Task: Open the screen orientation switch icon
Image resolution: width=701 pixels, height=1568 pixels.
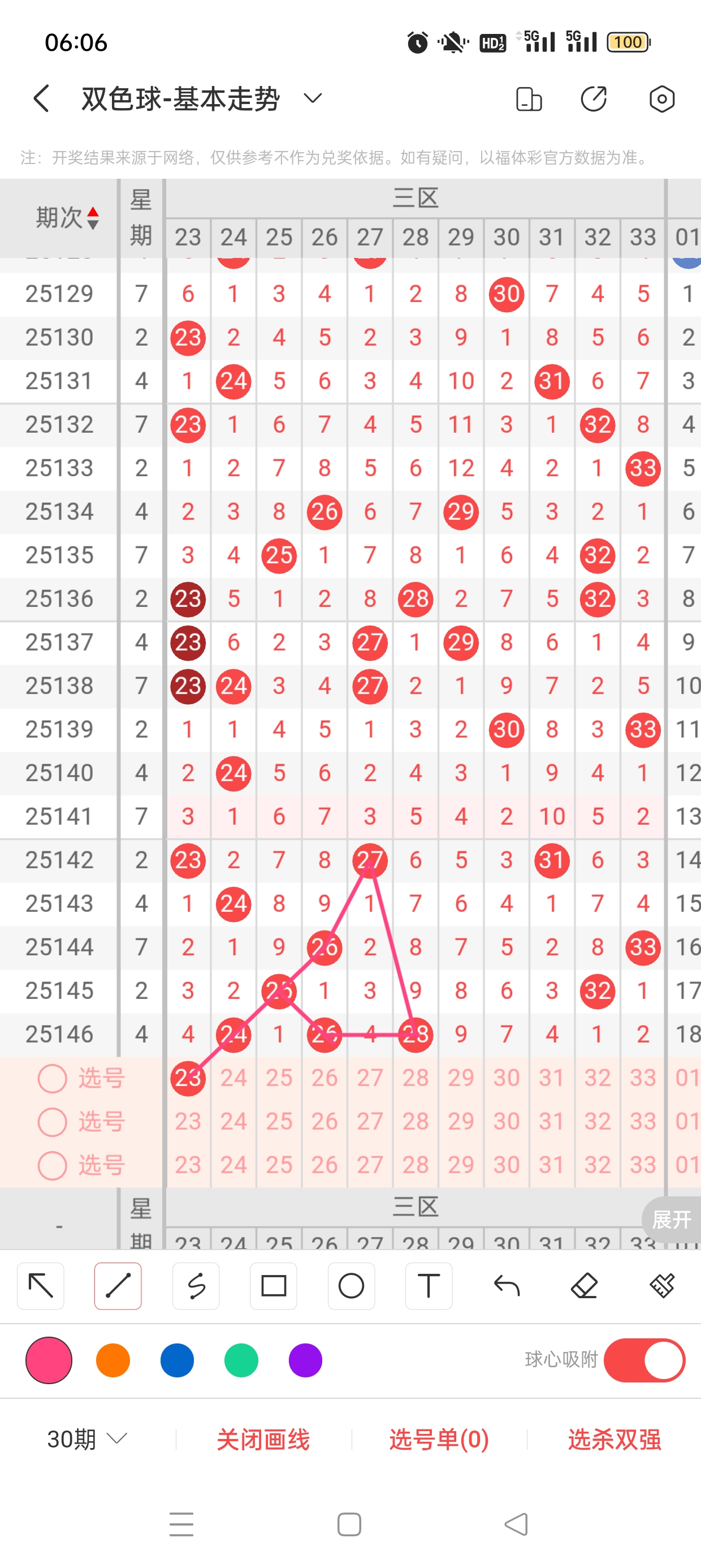Action: [528, 99]
